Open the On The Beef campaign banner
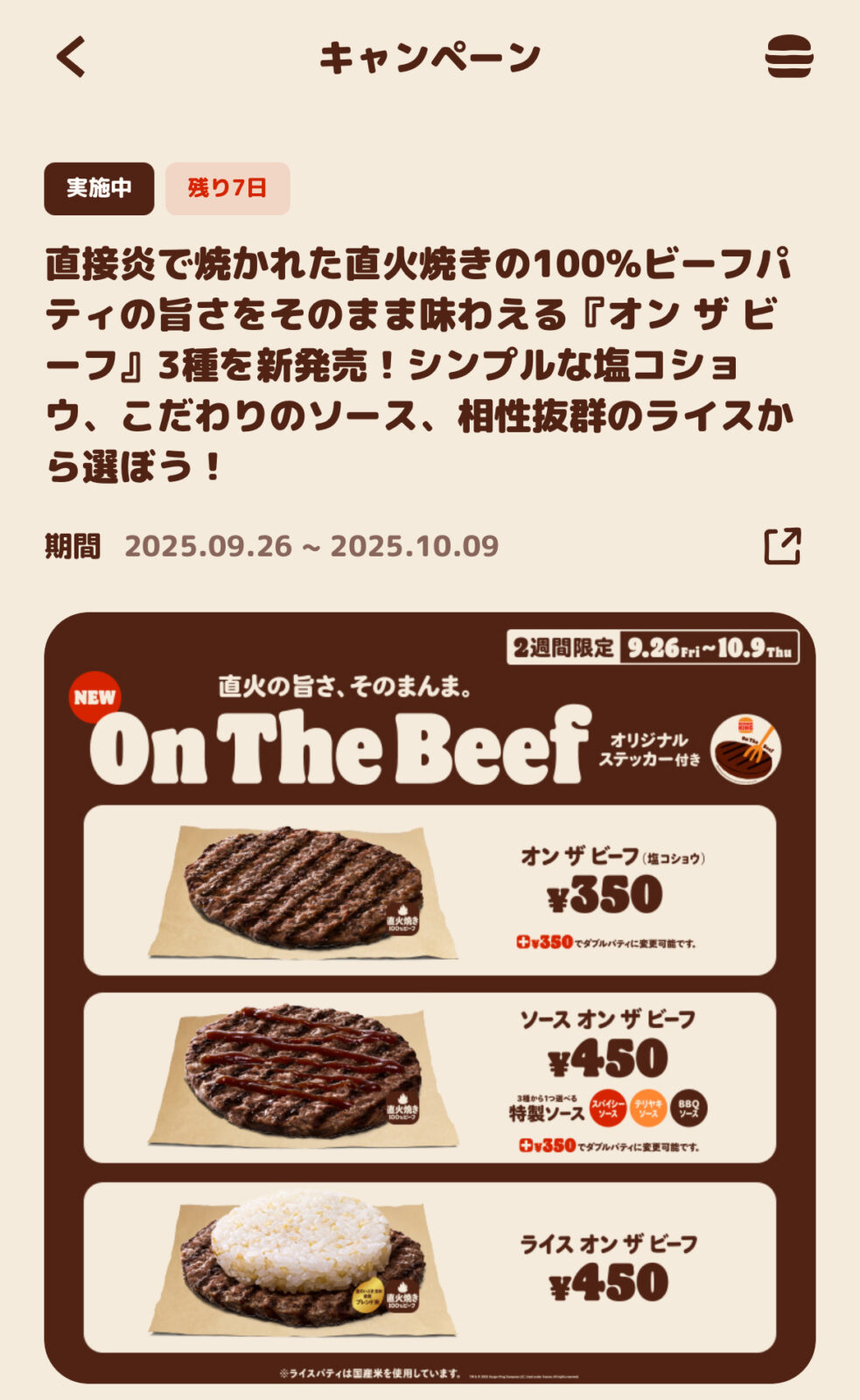The width and height of the screenshot is (860, 1400). [430, 997]
